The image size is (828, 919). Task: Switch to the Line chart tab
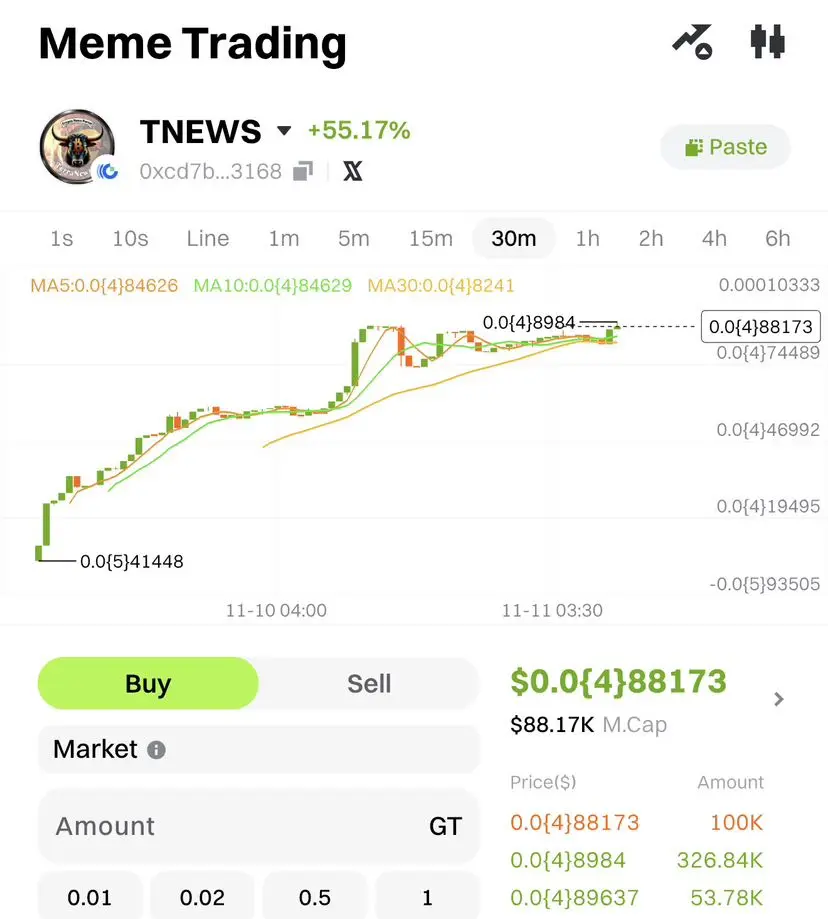coord(207,238)
